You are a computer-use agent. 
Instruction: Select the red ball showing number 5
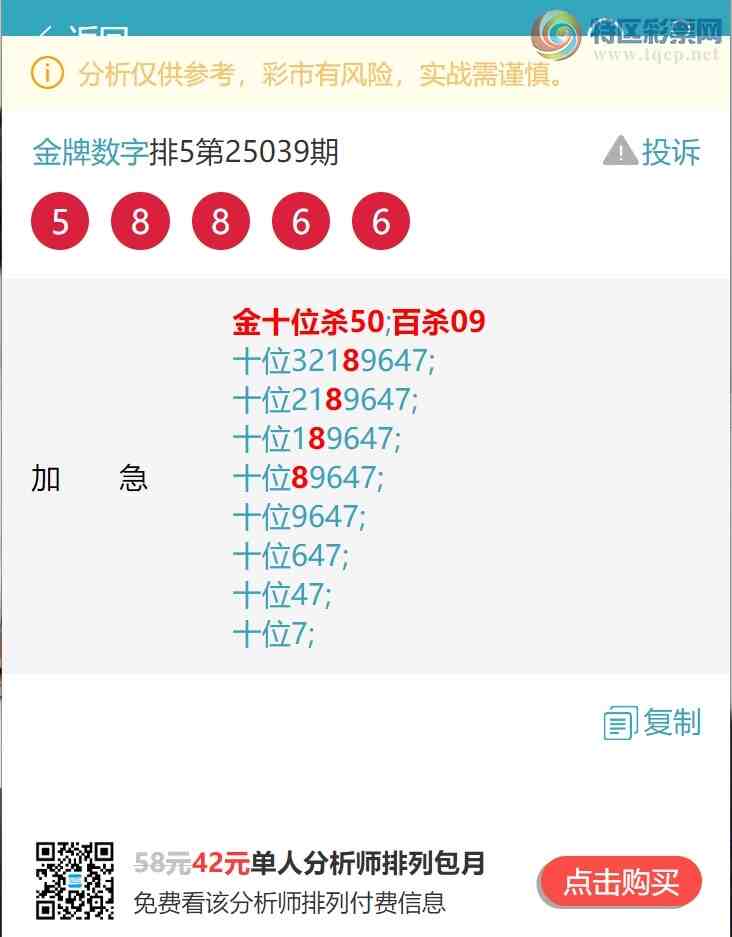click(60, 221)
